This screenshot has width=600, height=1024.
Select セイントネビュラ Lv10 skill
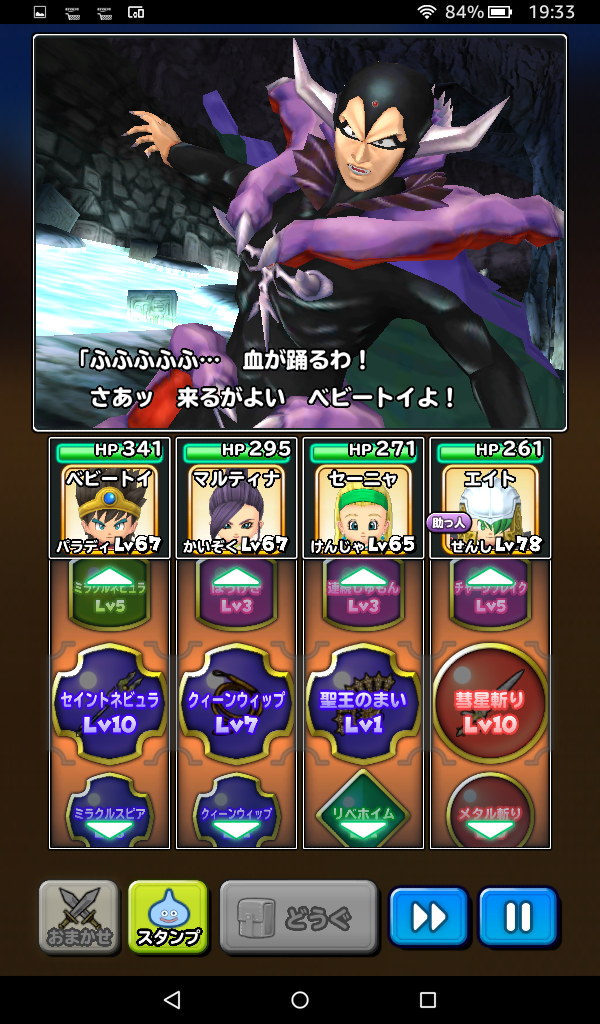(x=109, y=704)
